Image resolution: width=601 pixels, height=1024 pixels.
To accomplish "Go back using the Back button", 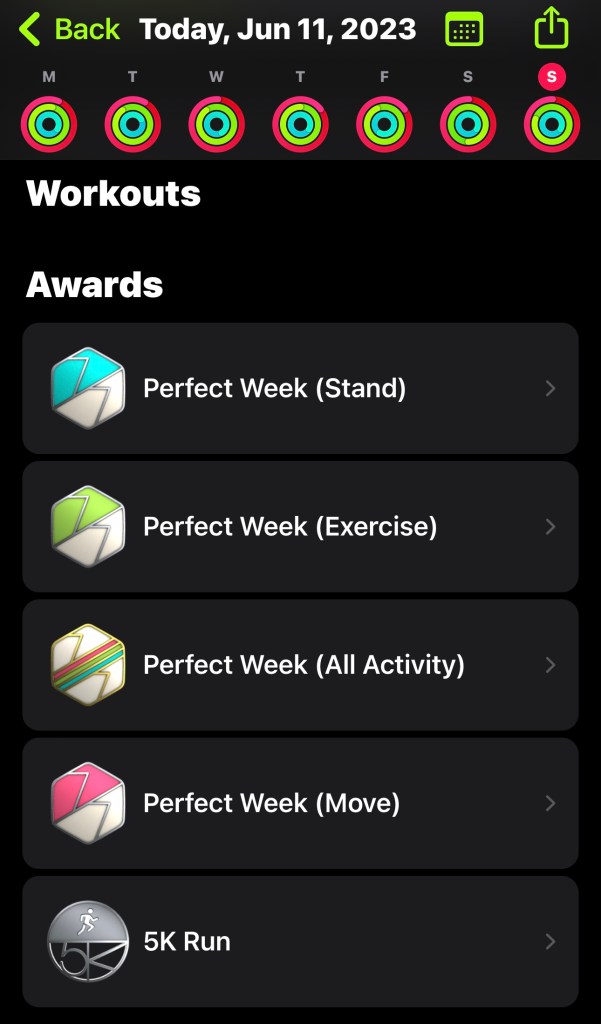I will (68, 29).
